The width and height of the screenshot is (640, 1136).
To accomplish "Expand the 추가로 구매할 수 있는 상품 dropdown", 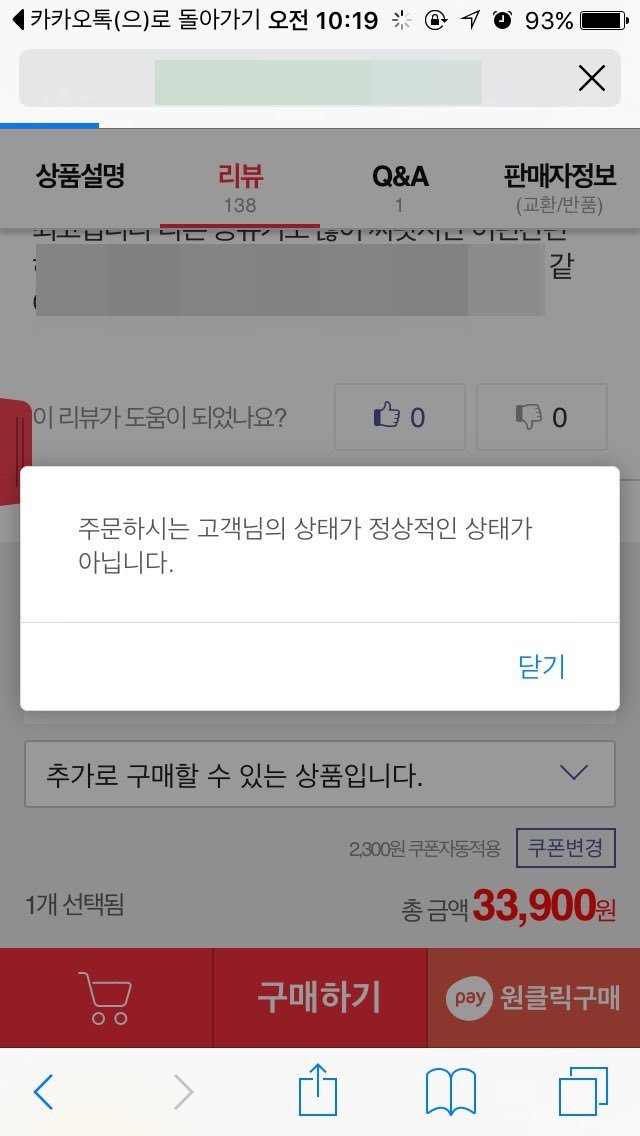I will 320,774.
